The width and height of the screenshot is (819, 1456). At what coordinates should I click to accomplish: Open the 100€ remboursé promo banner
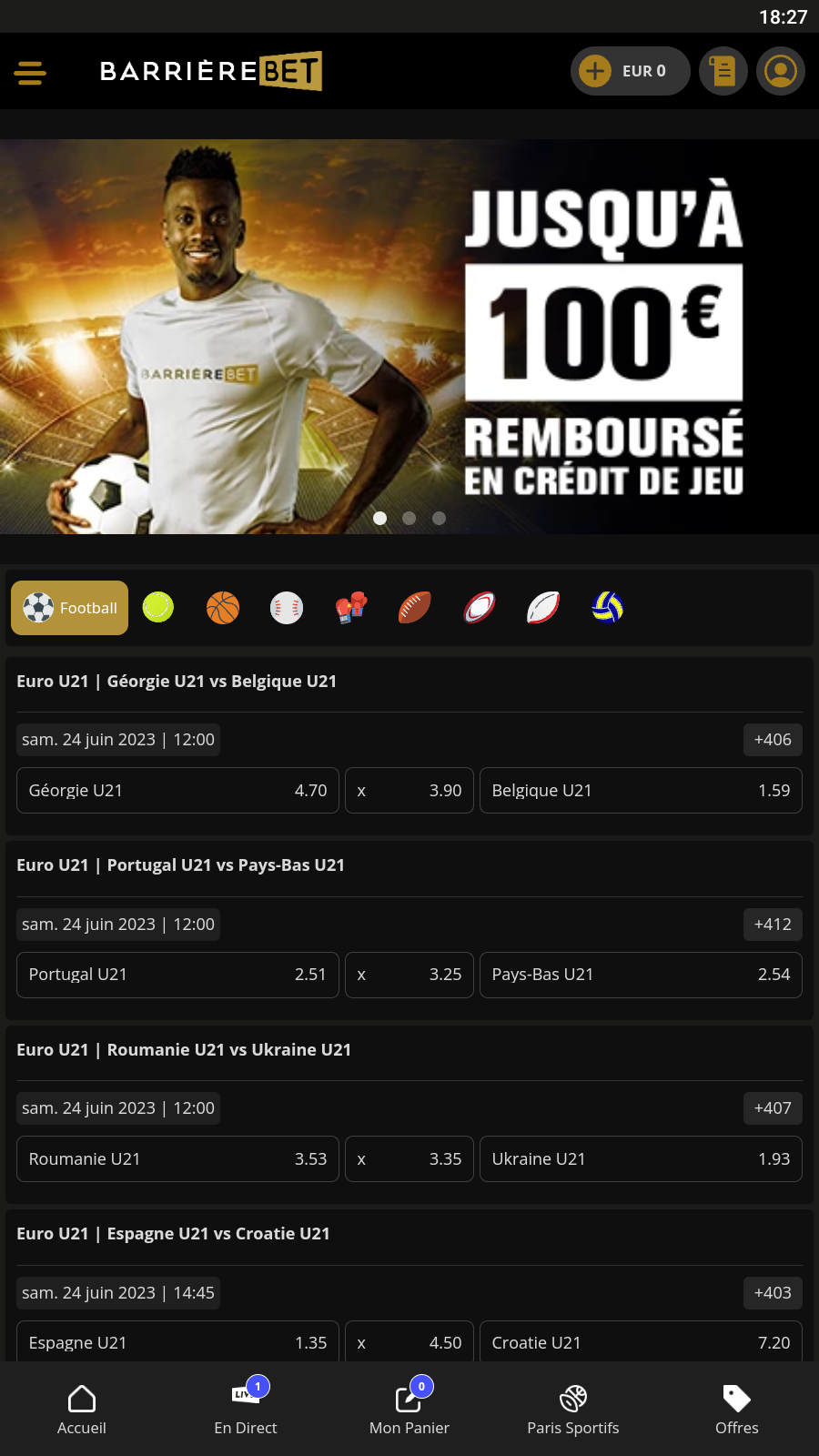click(x=409, y=337)
